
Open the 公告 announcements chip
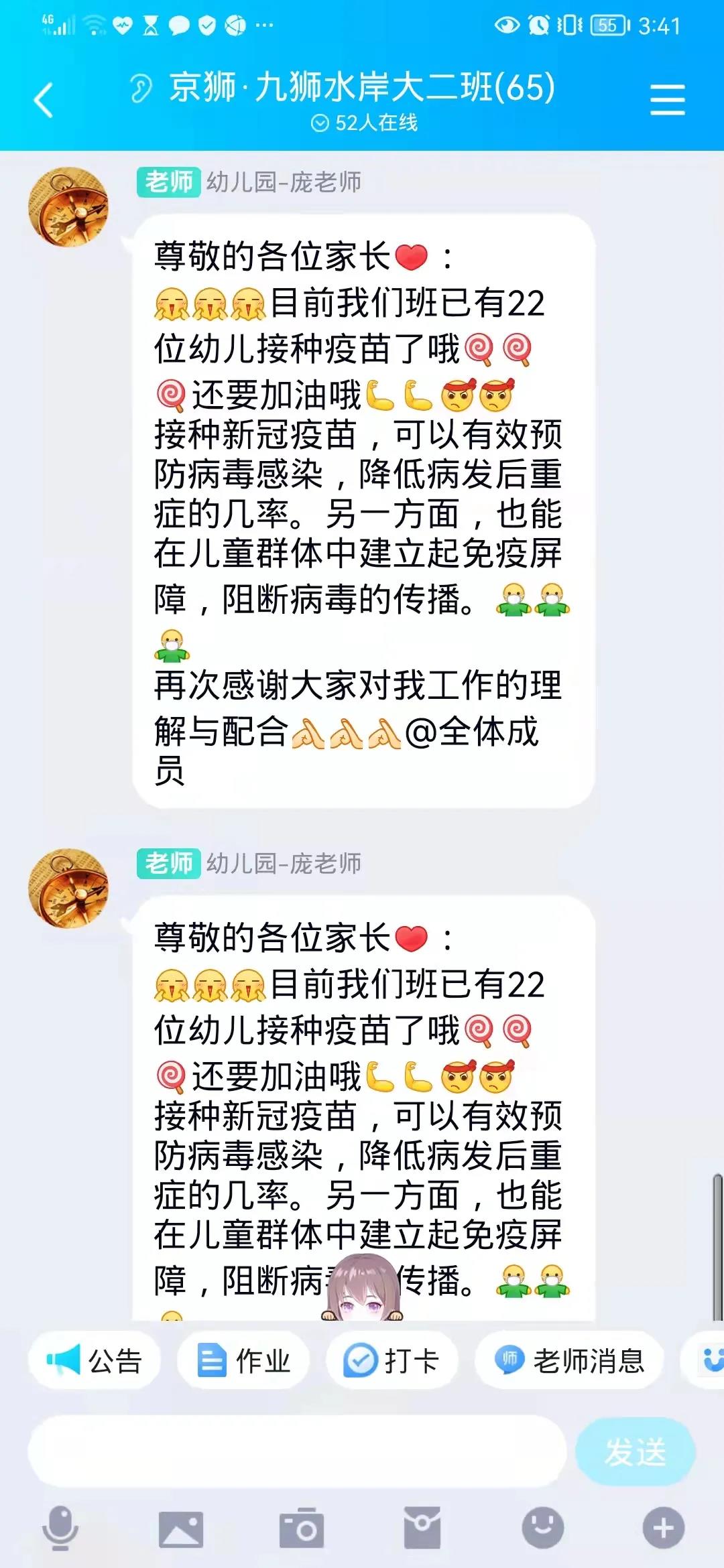coord(95,1361)
